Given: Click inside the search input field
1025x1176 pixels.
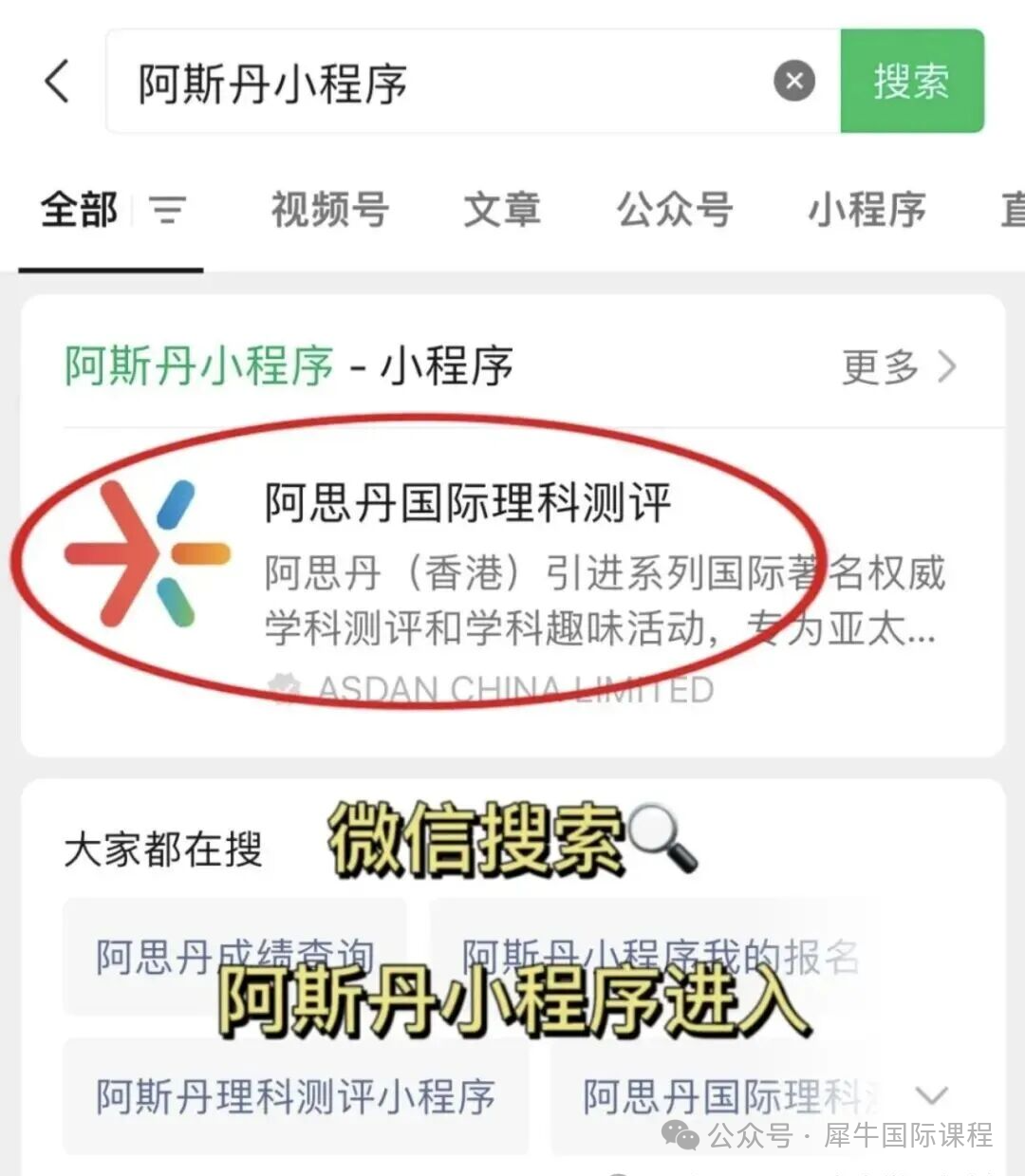Looking at the screenshot, I should [427, 82].
